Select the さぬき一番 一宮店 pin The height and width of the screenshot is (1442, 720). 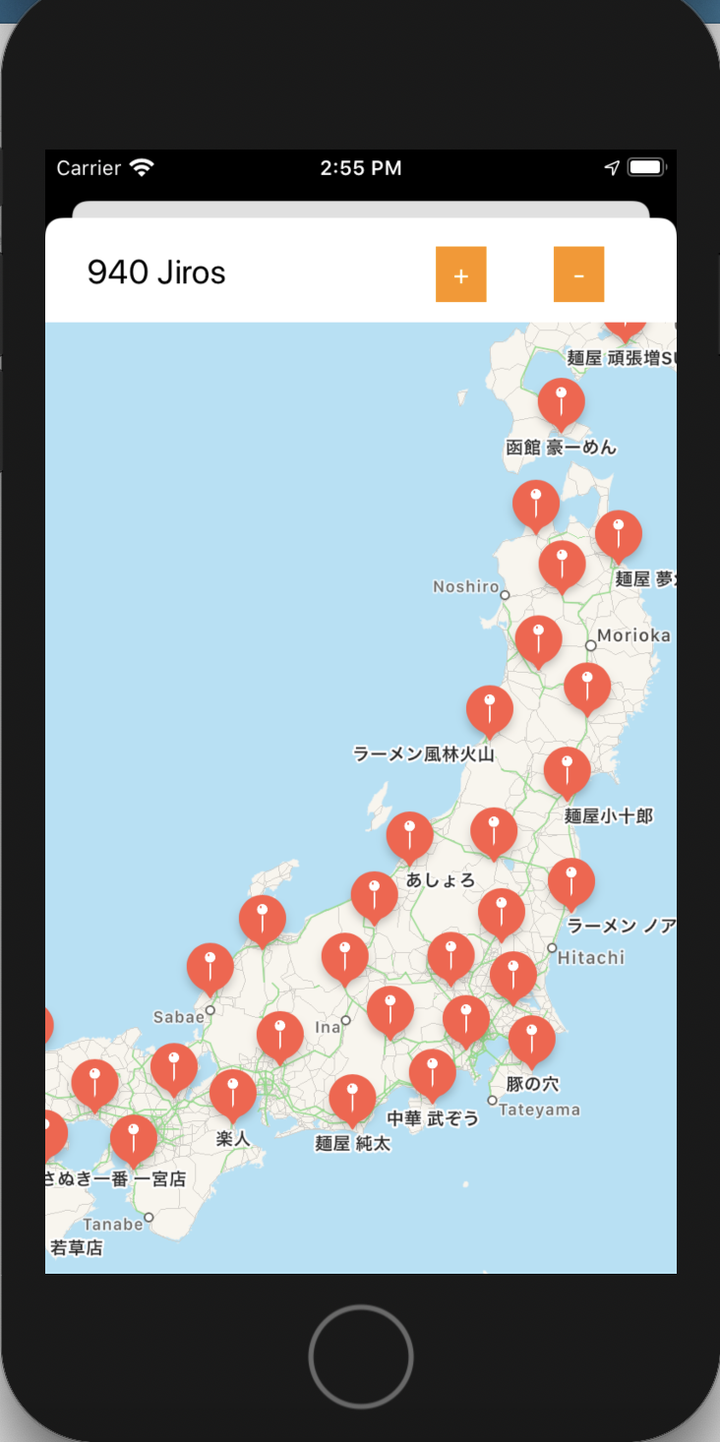tap(133, 1139)
